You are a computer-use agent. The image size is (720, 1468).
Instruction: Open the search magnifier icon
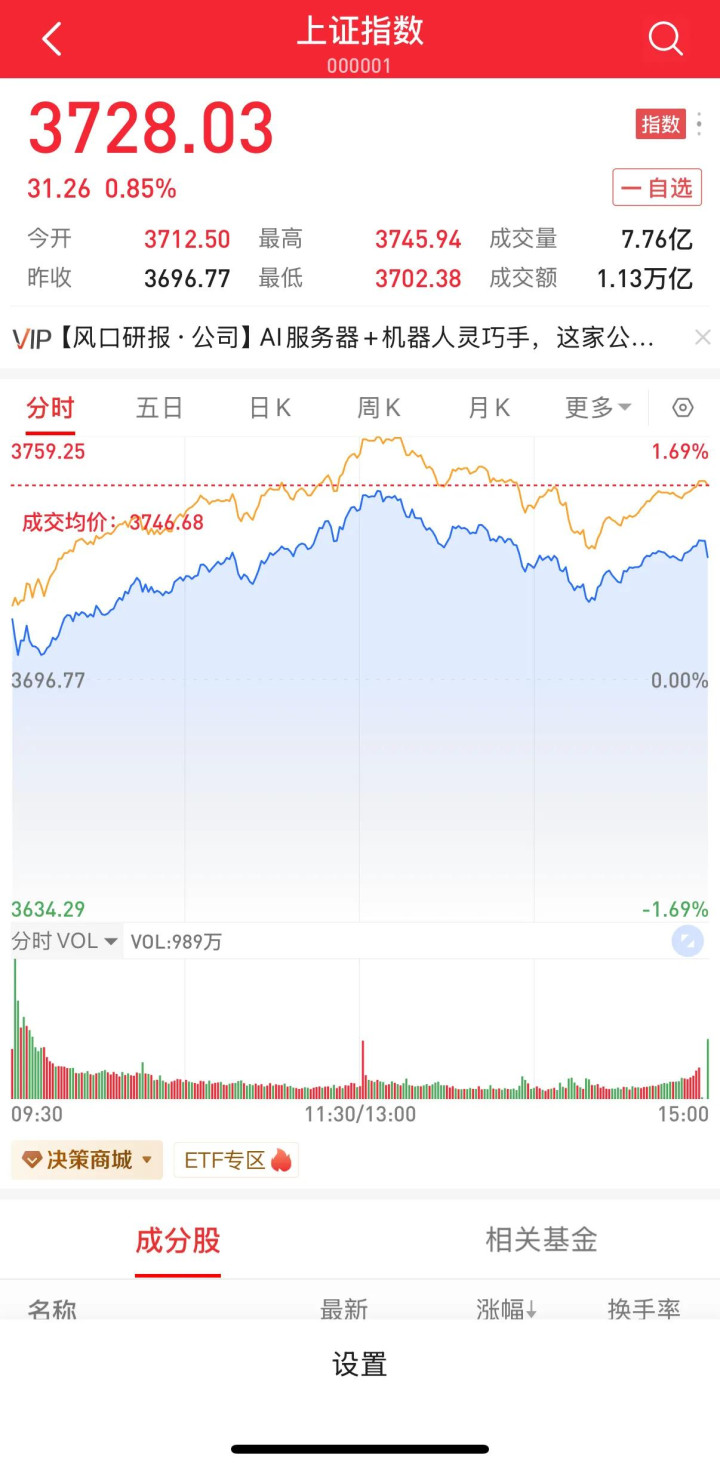point(665,39)
